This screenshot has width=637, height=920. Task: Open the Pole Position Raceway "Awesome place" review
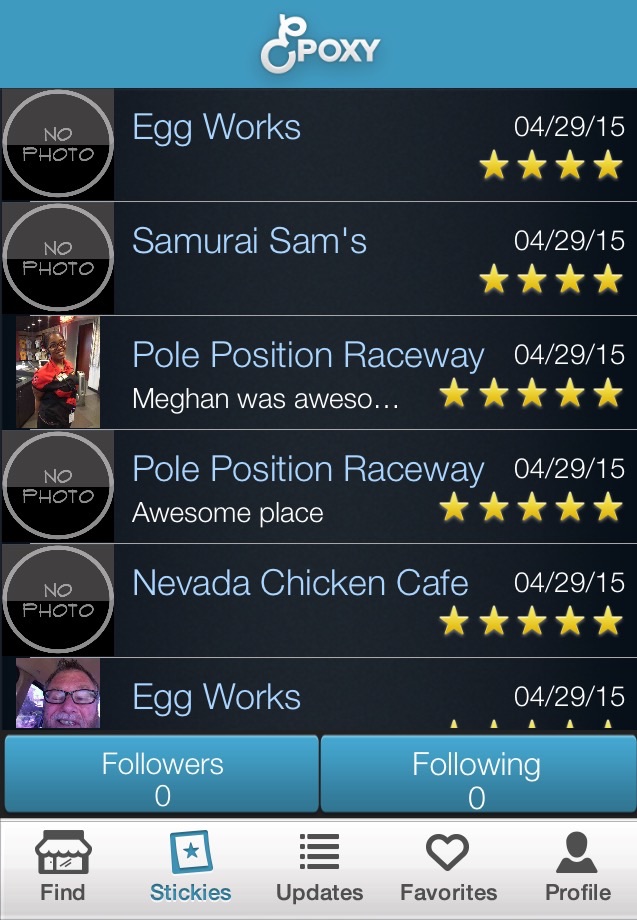pos(318,487)
